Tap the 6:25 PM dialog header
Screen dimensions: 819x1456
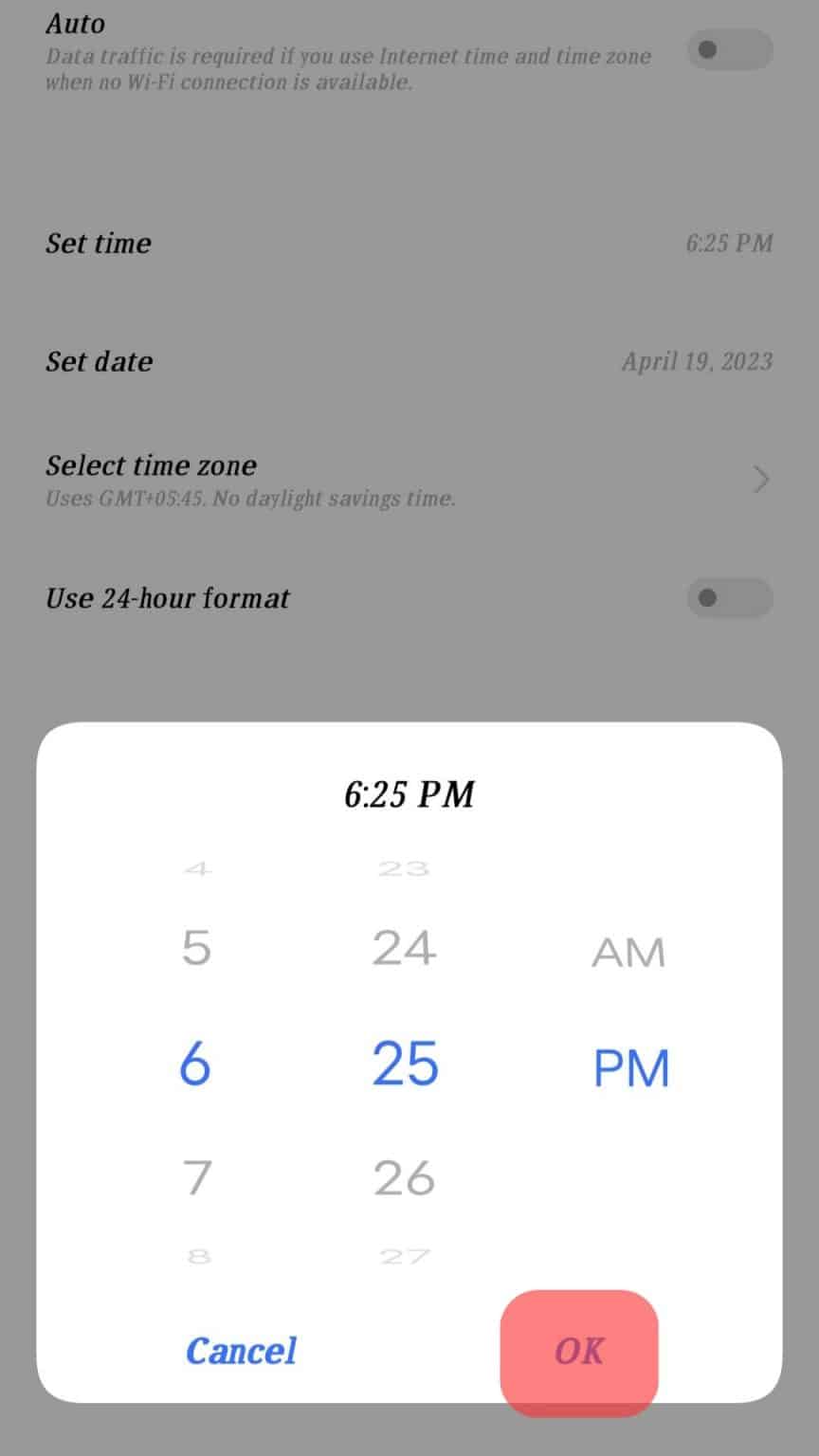(x=409, y=794)
